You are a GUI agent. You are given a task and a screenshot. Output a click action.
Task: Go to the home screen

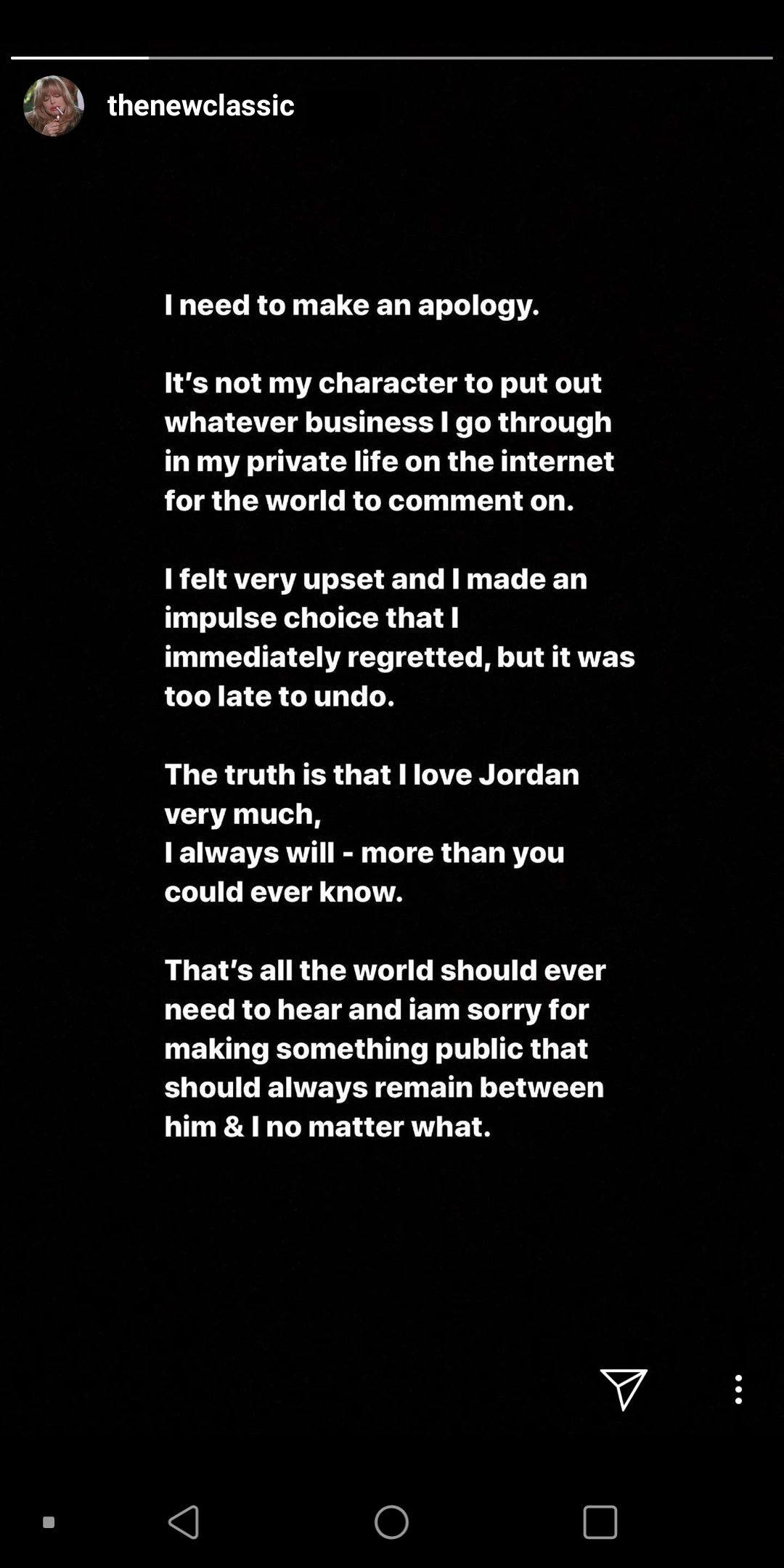tap(391, 1522)
